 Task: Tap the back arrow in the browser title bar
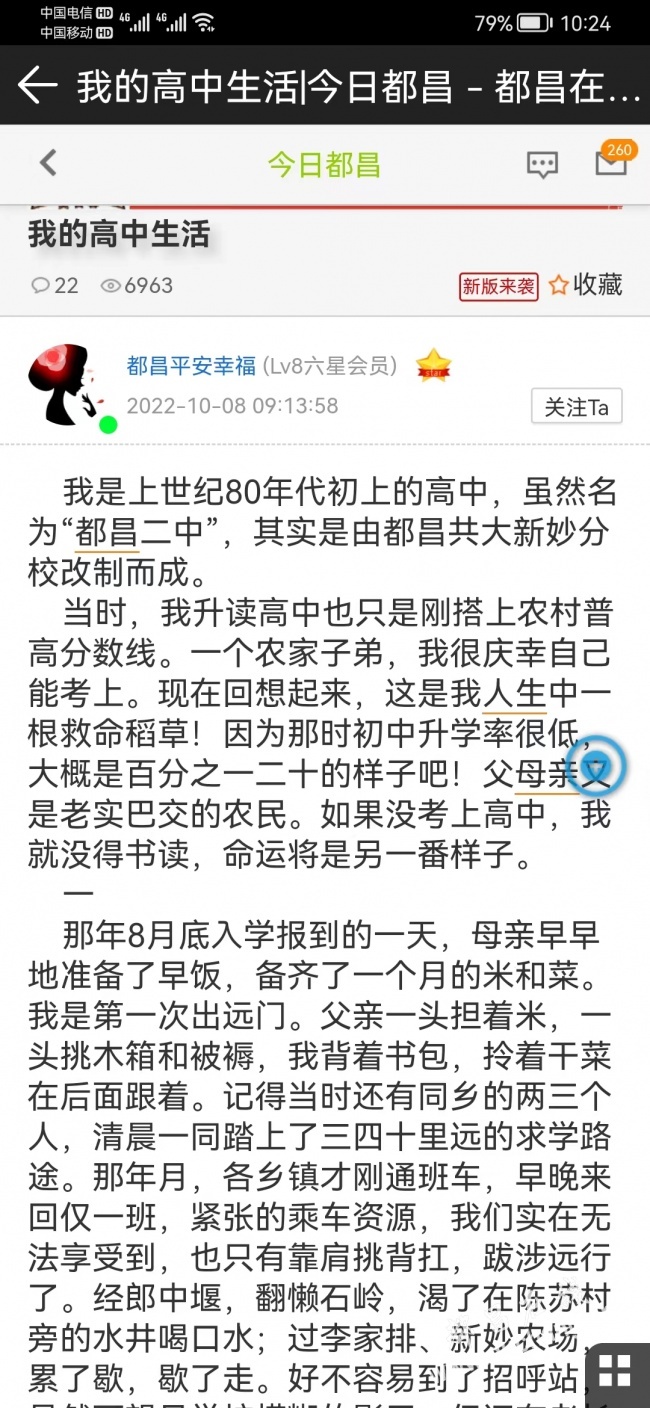[37, 86]
